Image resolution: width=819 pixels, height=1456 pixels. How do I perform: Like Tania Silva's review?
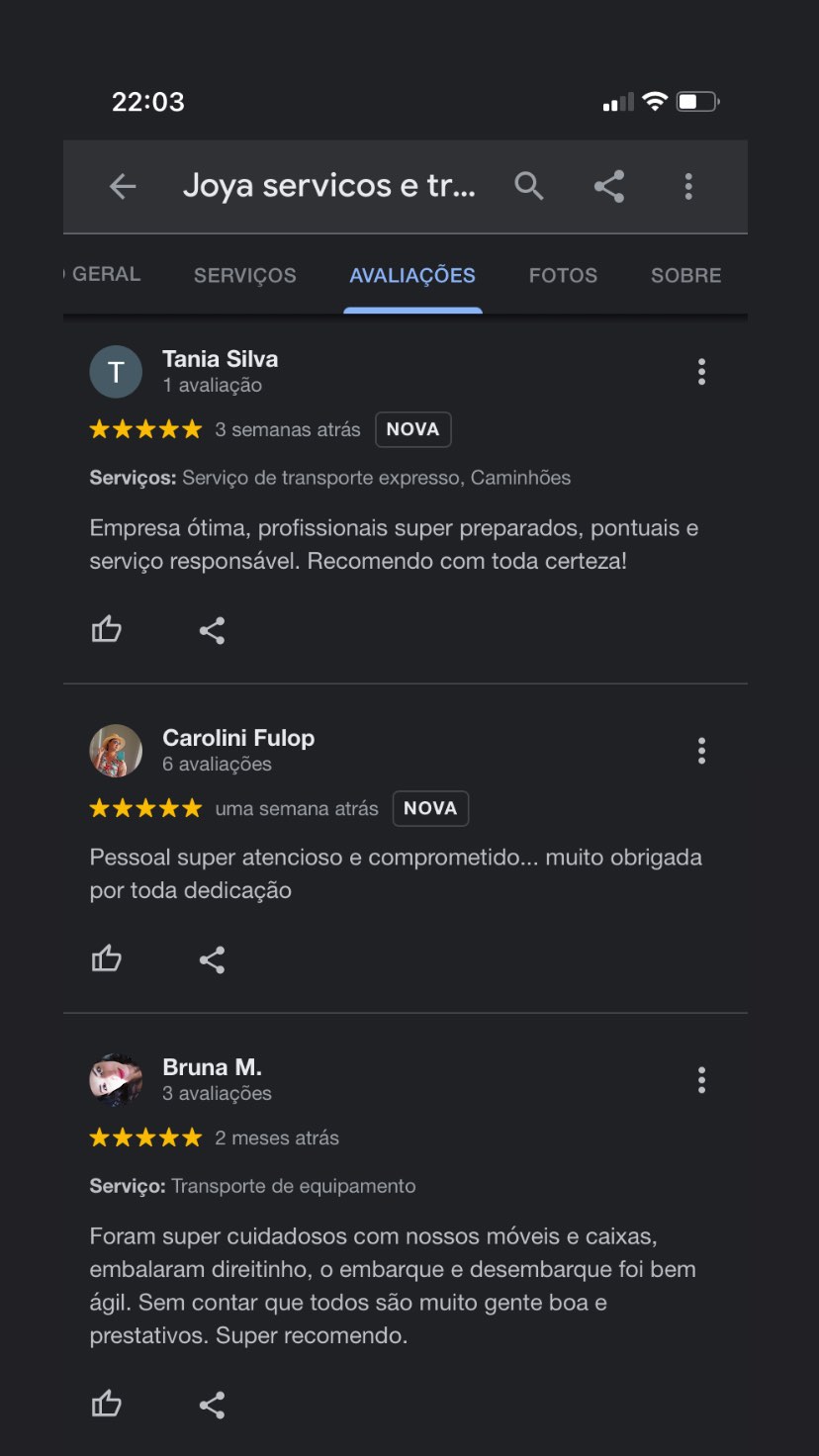pos(106,628)
